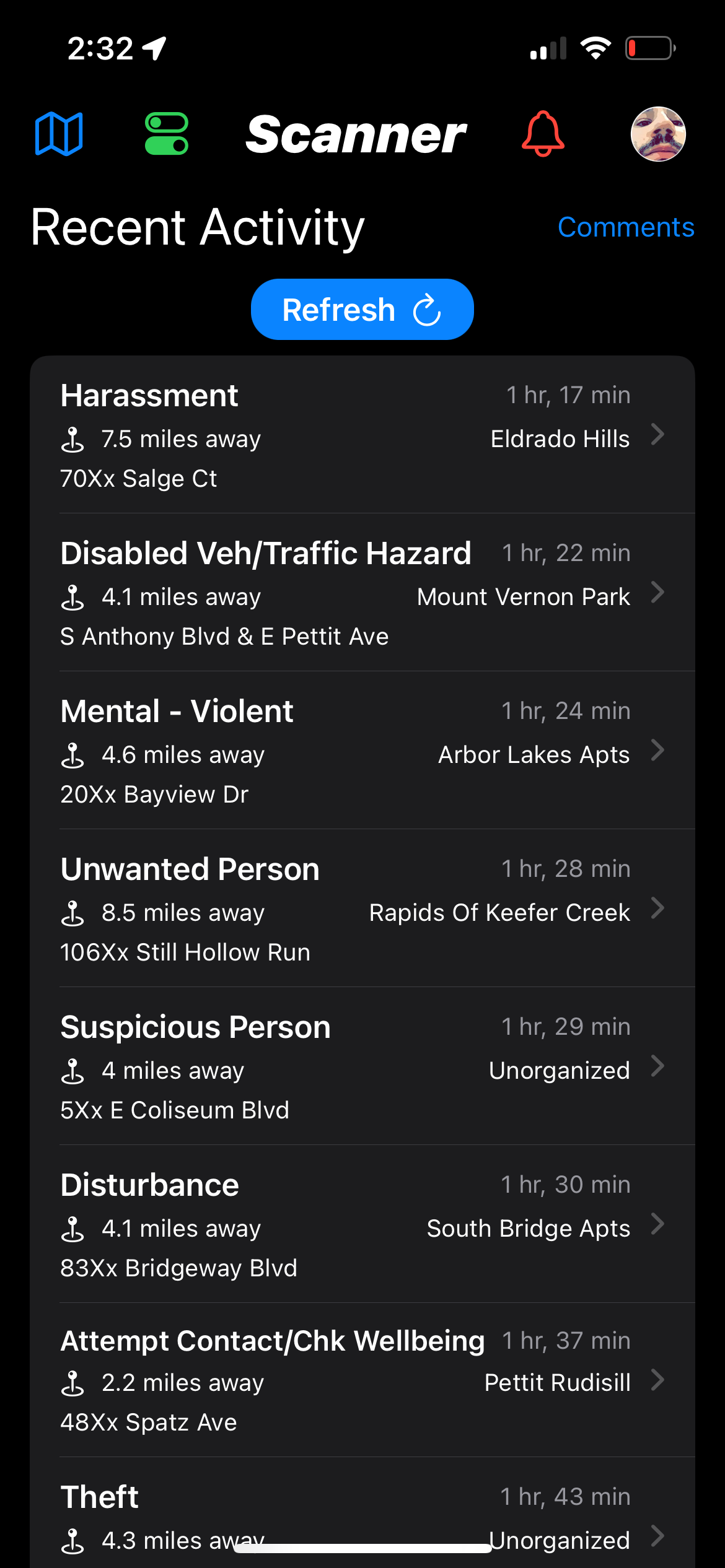This screenshot has width=725, height=1568.
Task: Select the Recent Activity heading
Action: [x=197, y=227]
